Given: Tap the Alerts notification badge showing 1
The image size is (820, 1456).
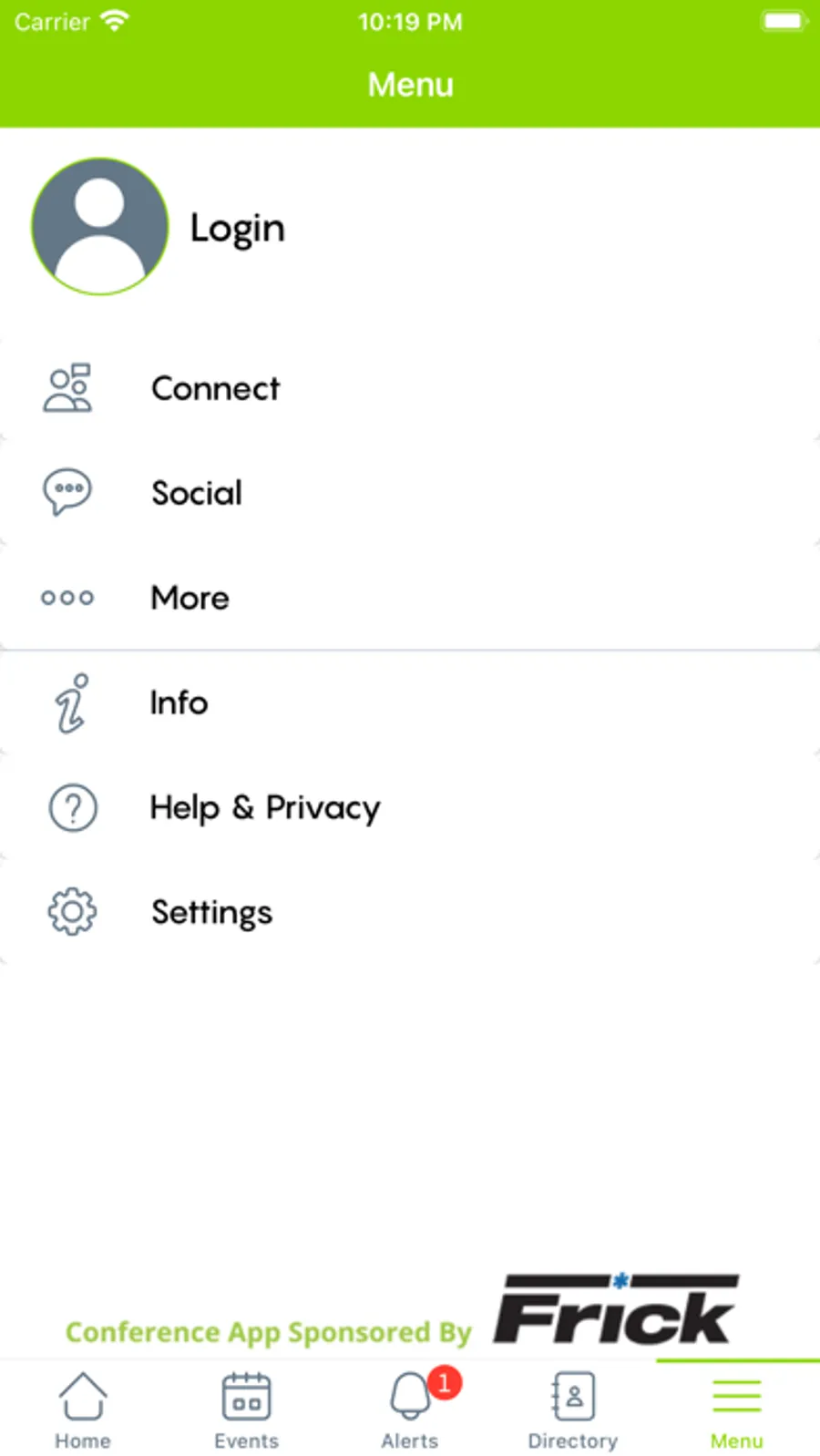Looking at the screenshot, I should 444,1382.
